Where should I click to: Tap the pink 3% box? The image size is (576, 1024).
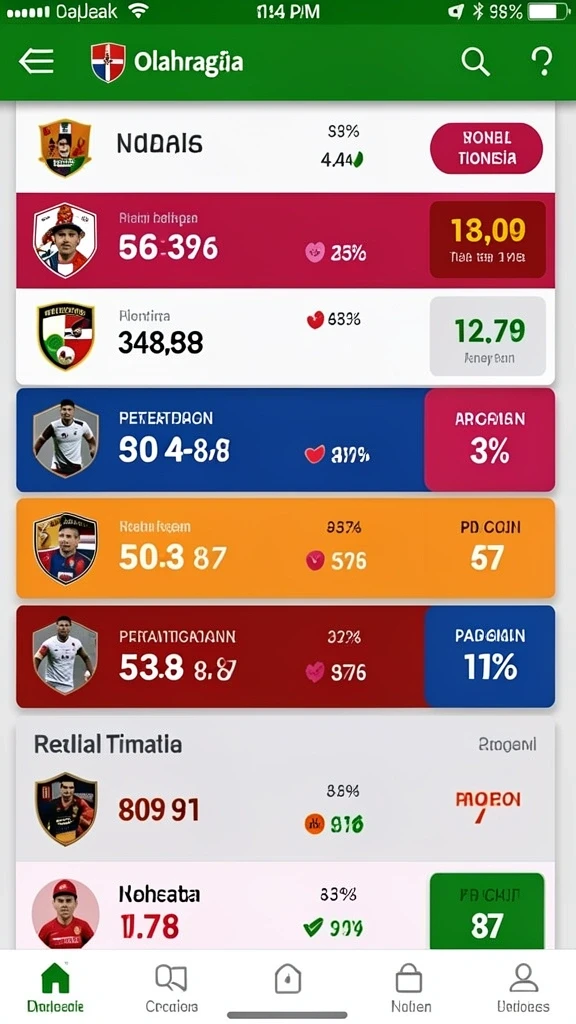(x=490, y=440)
